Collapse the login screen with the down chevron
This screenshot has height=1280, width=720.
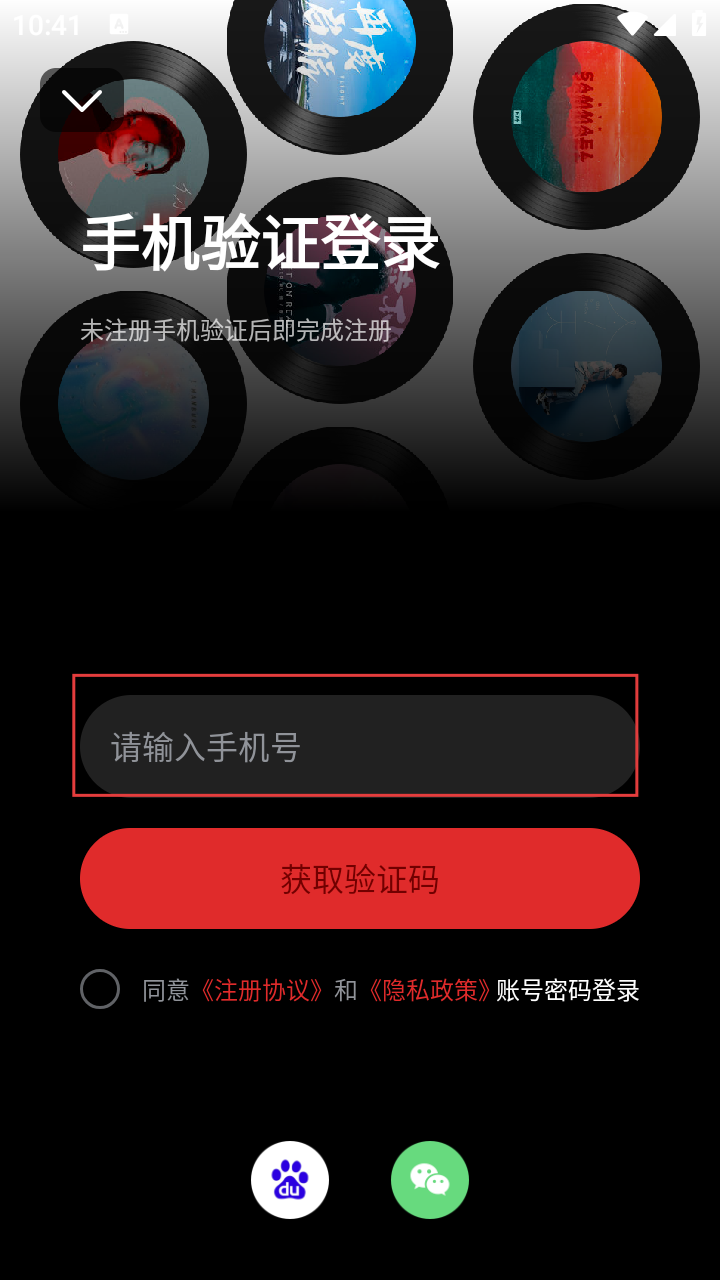[x=82, y=100]
